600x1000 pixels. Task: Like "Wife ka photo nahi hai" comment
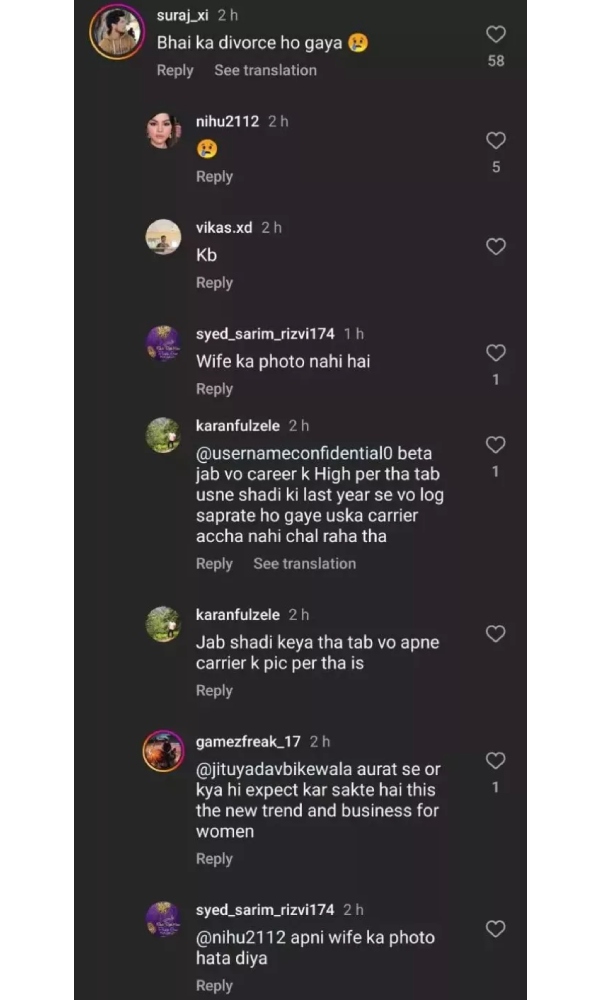[495, 353]
